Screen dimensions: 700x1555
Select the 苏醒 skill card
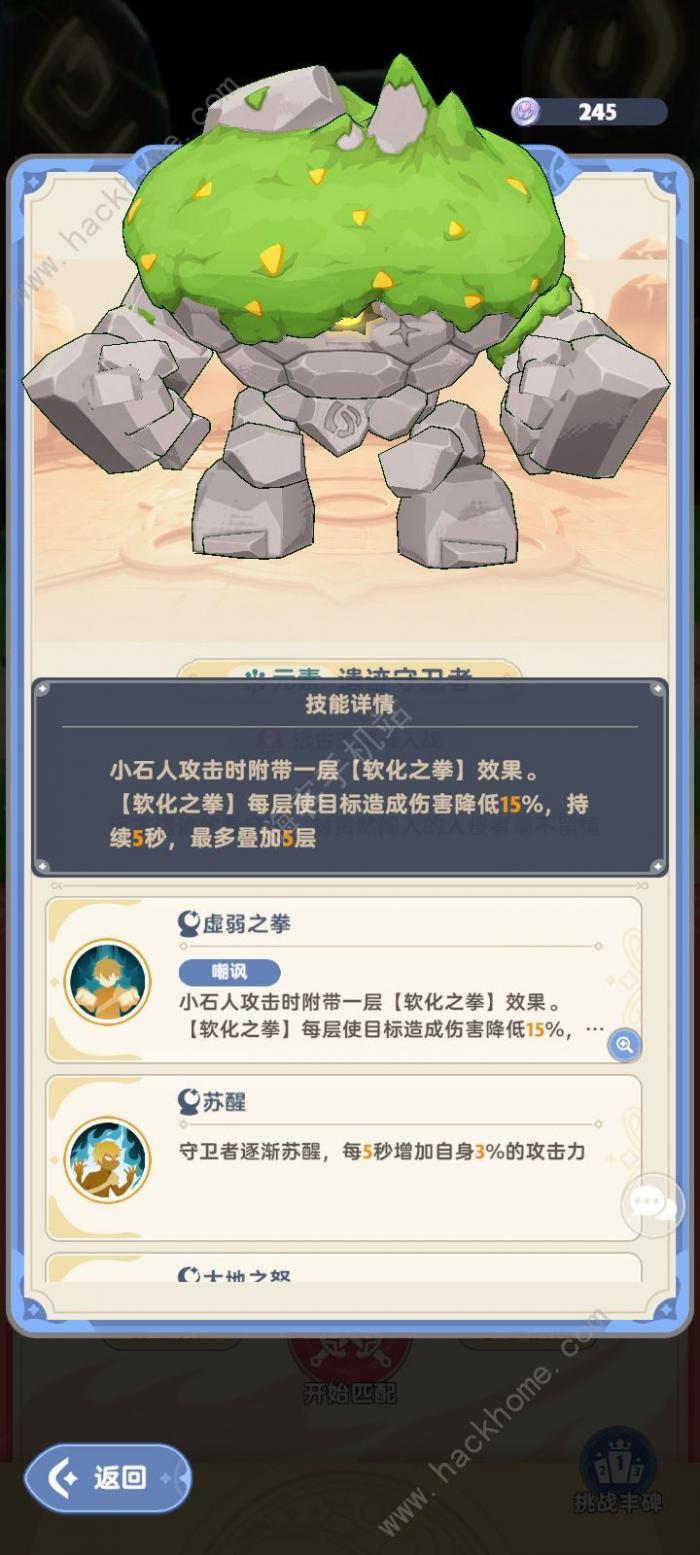coord(343,1158)
